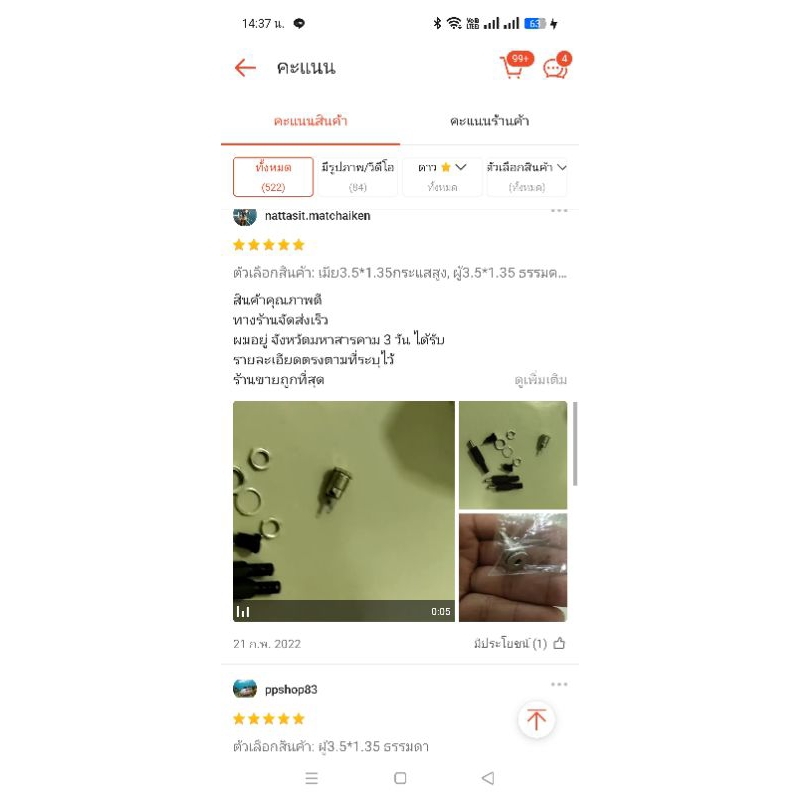This screenshot has width=800, height=800.
Task: Filter reviews with photos/videos (84)
Action: (x=357, y=177)
